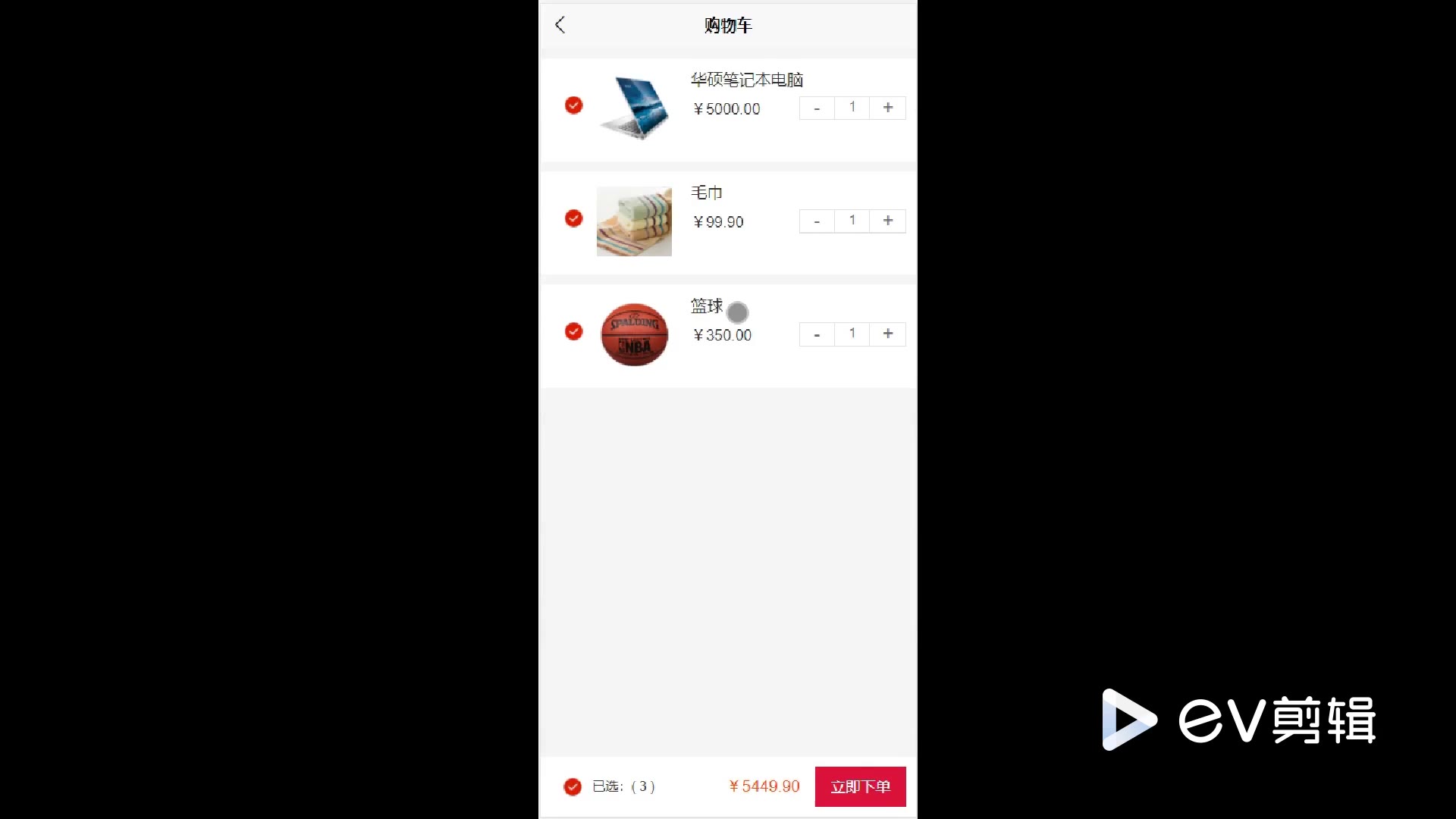Untick the 篮球 item checkbox
The width and height of the screenshot is (1456, 819).
574,331
